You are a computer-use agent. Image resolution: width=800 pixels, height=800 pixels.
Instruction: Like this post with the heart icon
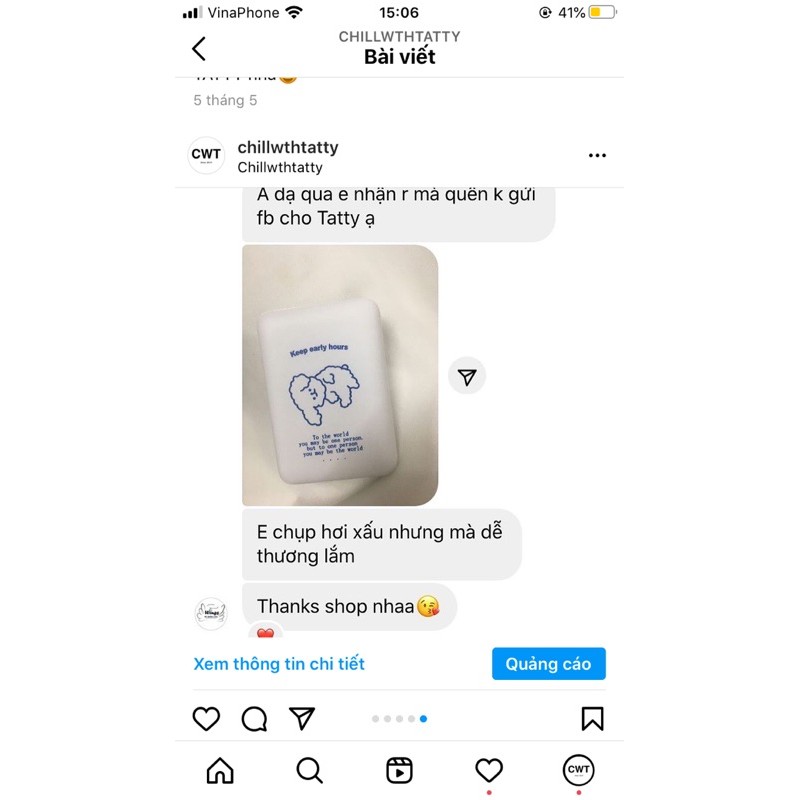206,718
